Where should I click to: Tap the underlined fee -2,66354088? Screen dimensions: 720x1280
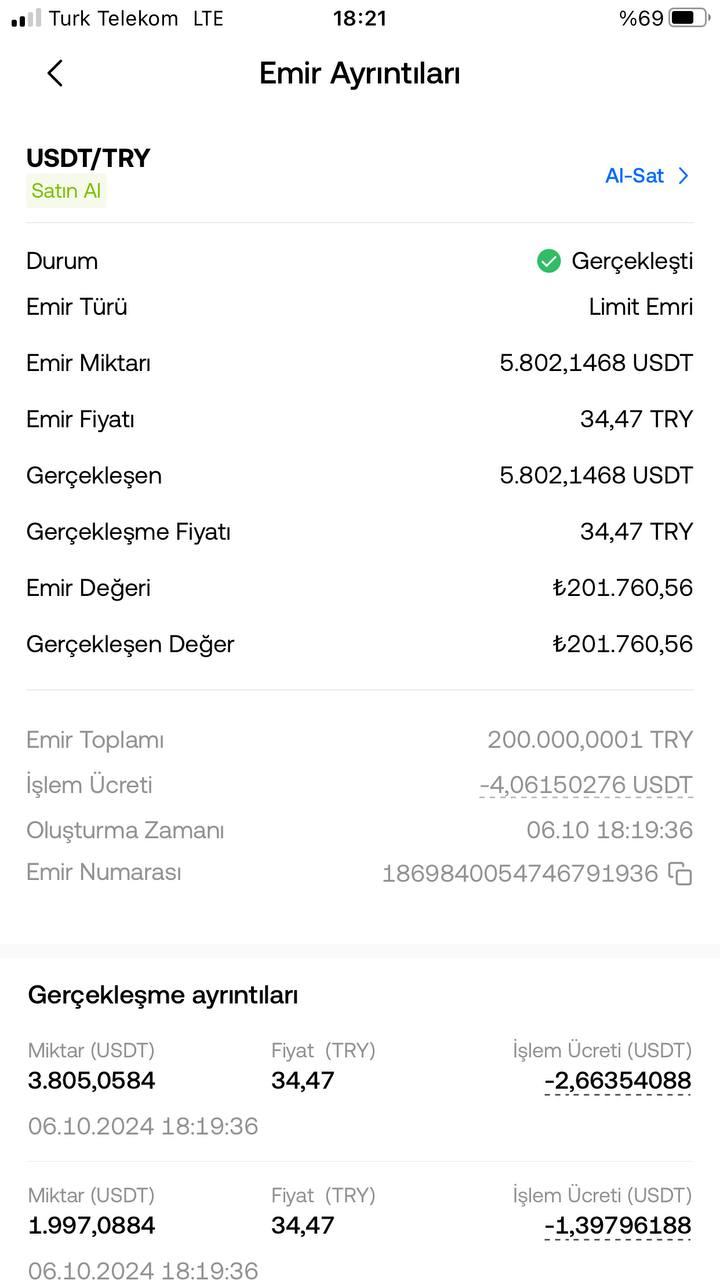pyautogui.click(x=618, y=1081)
